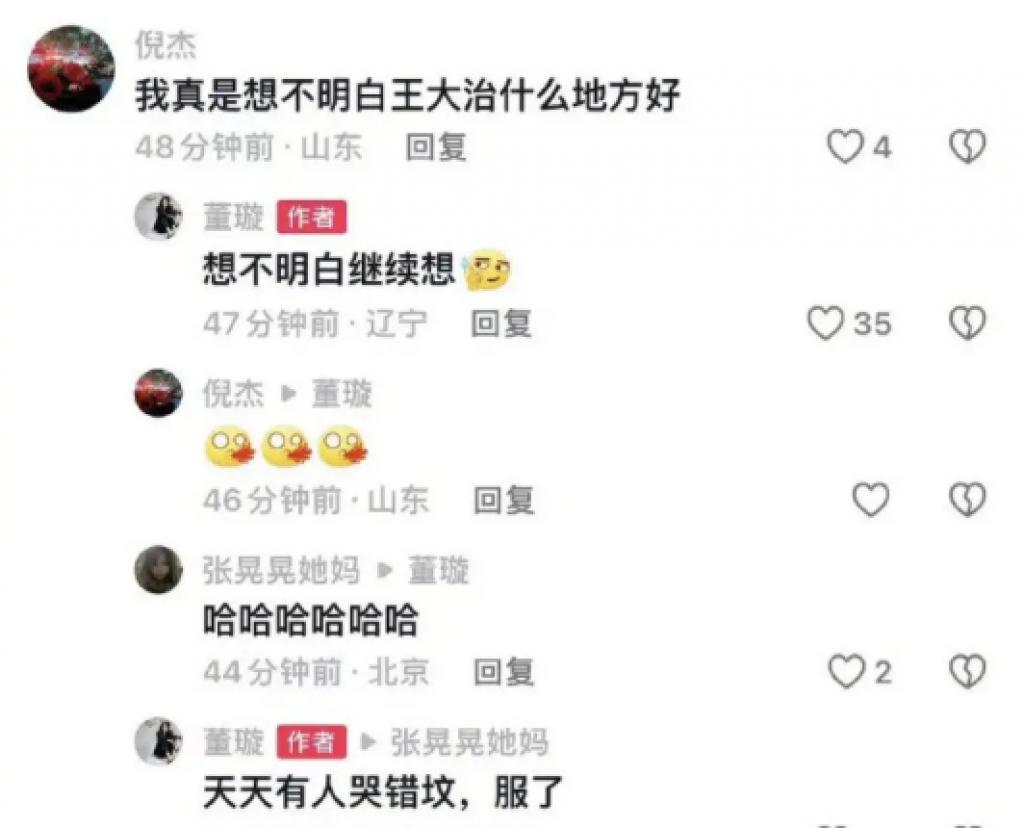Open 倪杰's profile avatar on top comment
Image resolution: width=1024 pixels, height=828 pixels.
click(70, 68)
